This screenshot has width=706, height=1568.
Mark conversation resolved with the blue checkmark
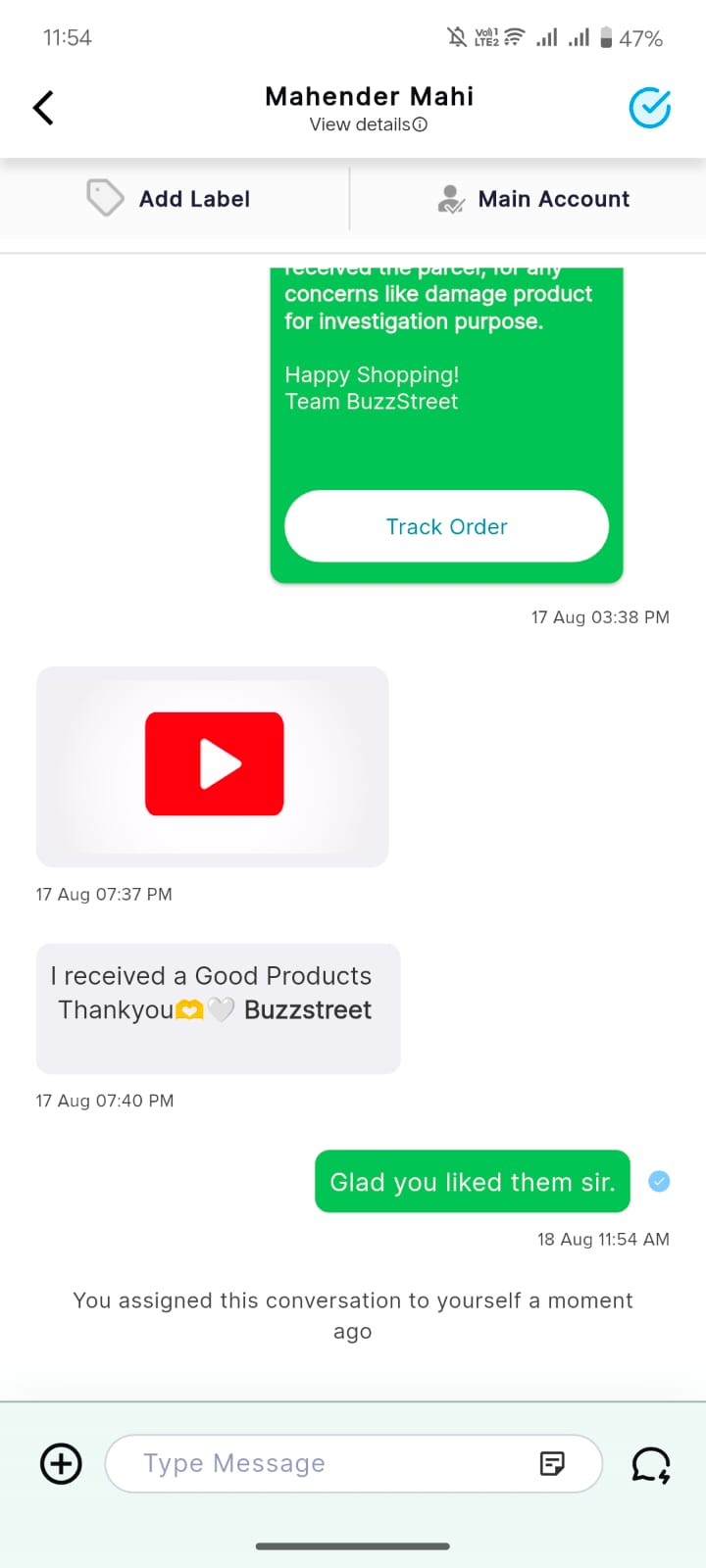[x=649, y=108]
